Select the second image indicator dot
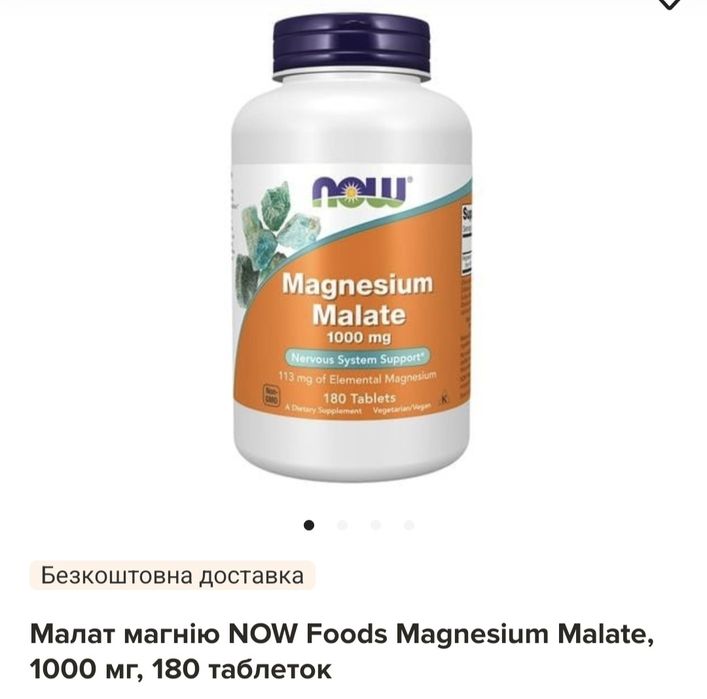 pyautogui.click(x=342, y=525)
